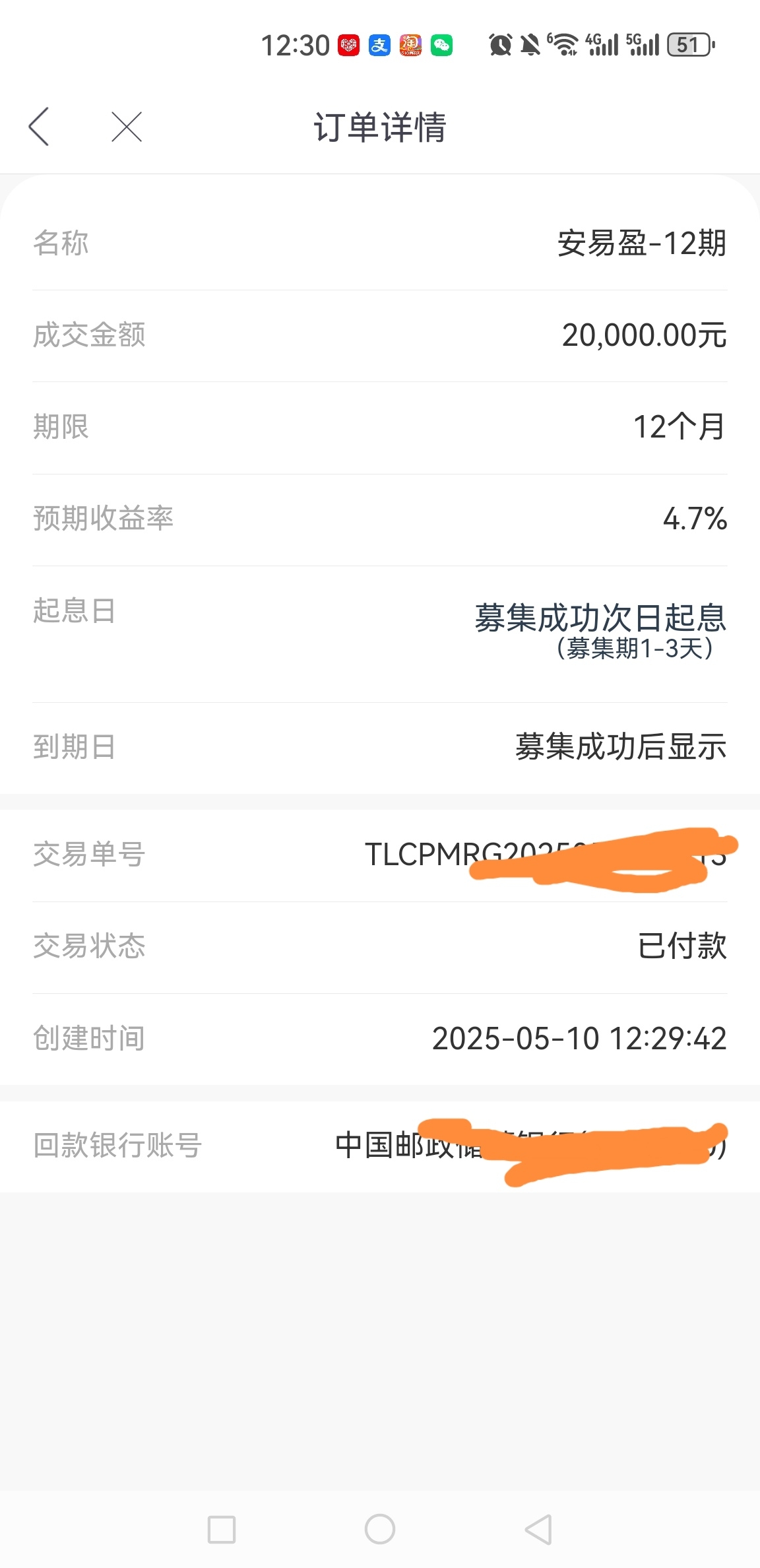
Task: Tap the system home button
Action: point(380,1529)
